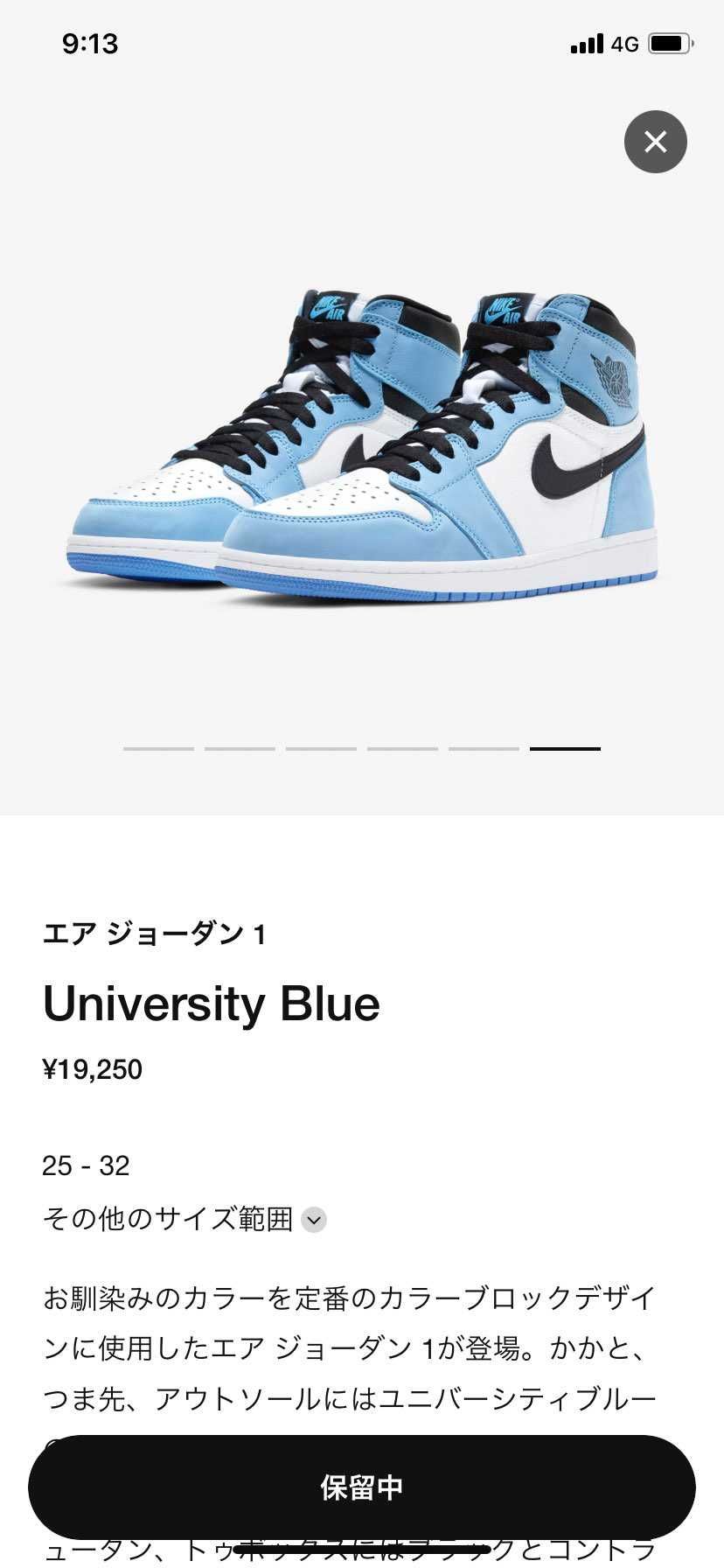Open the size range chevron dropdown
Image resolution: width=724 pixels, height=1568 pixels.
pyautogui.click(x=313, y=1219)
